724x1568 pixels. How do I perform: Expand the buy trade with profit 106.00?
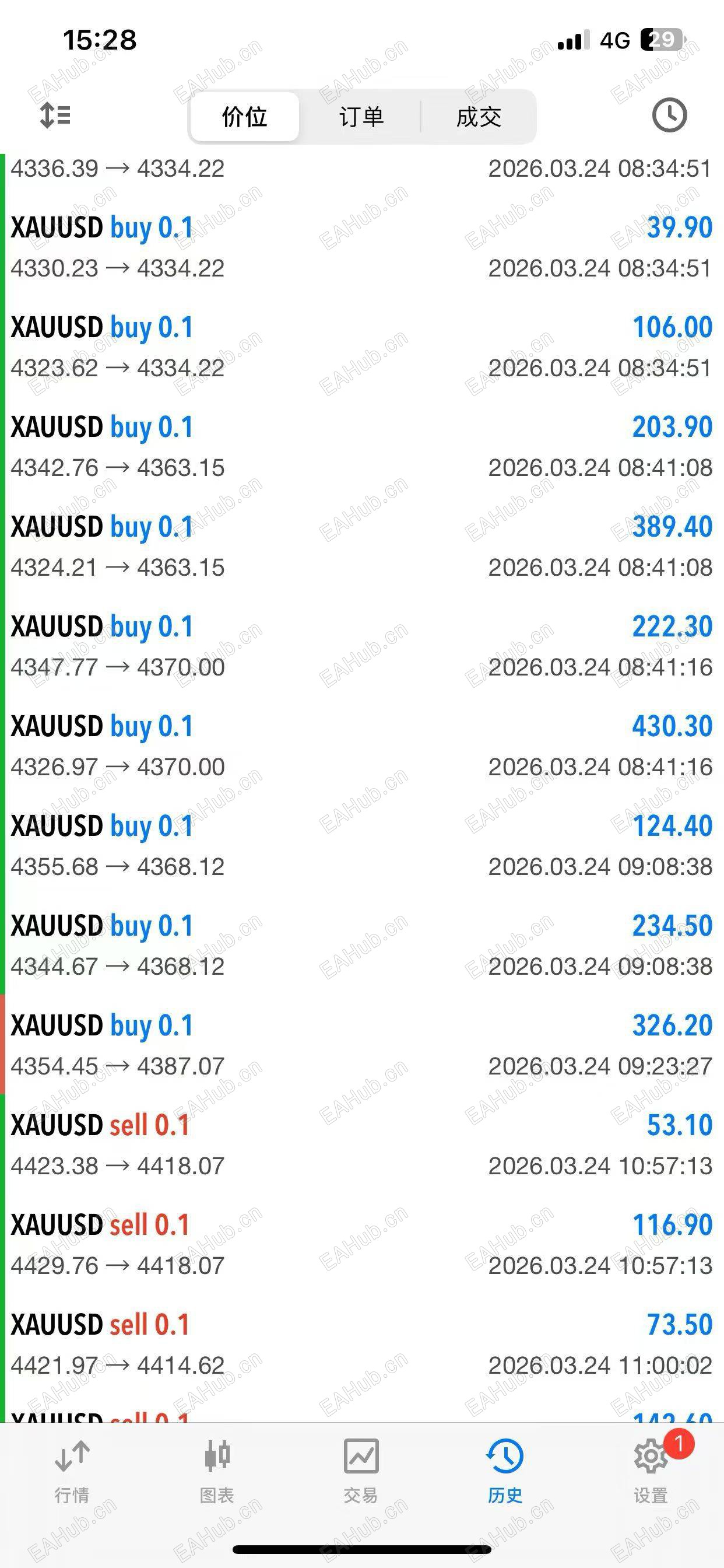pos(361,347)
